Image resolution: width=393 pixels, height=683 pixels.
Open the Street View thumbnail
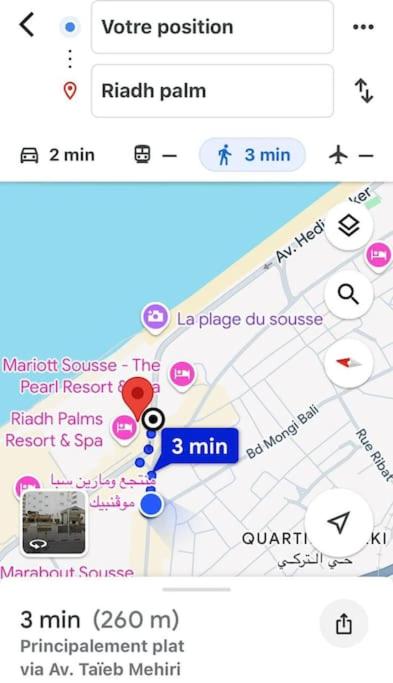[x=54, y=522]
